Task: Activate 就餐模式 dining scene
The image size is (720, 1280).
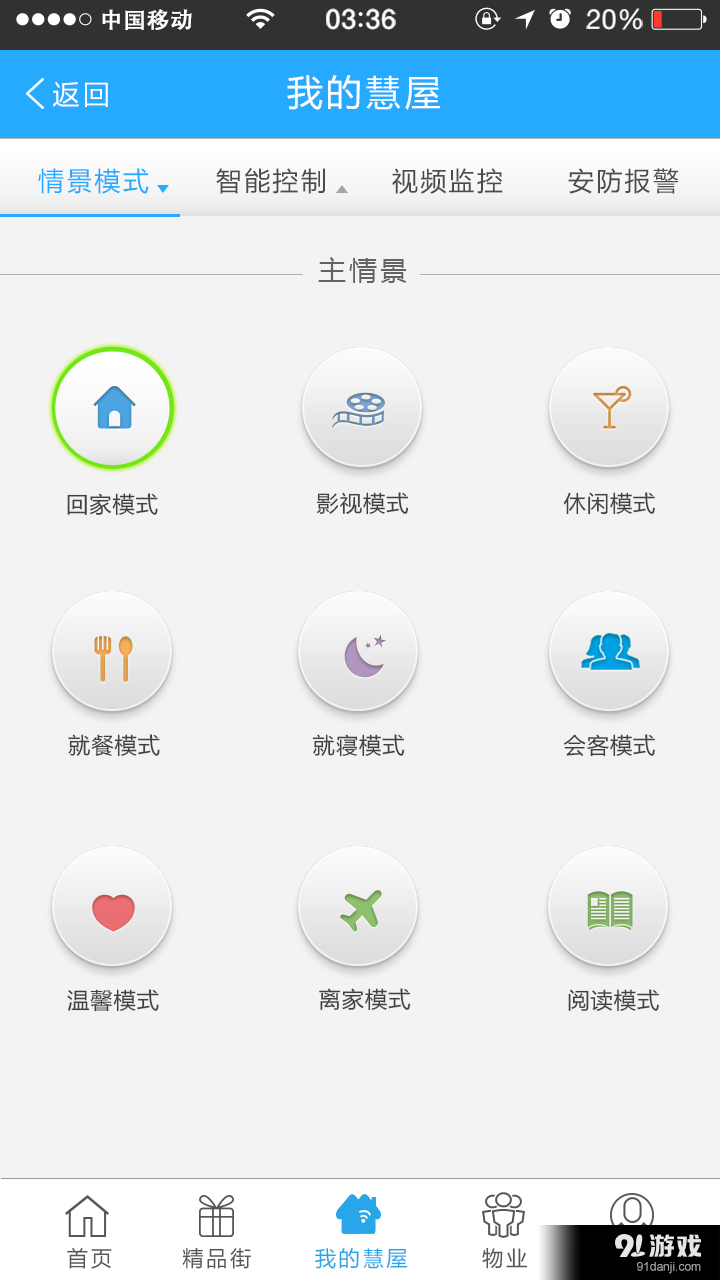Action: (112, 651)
